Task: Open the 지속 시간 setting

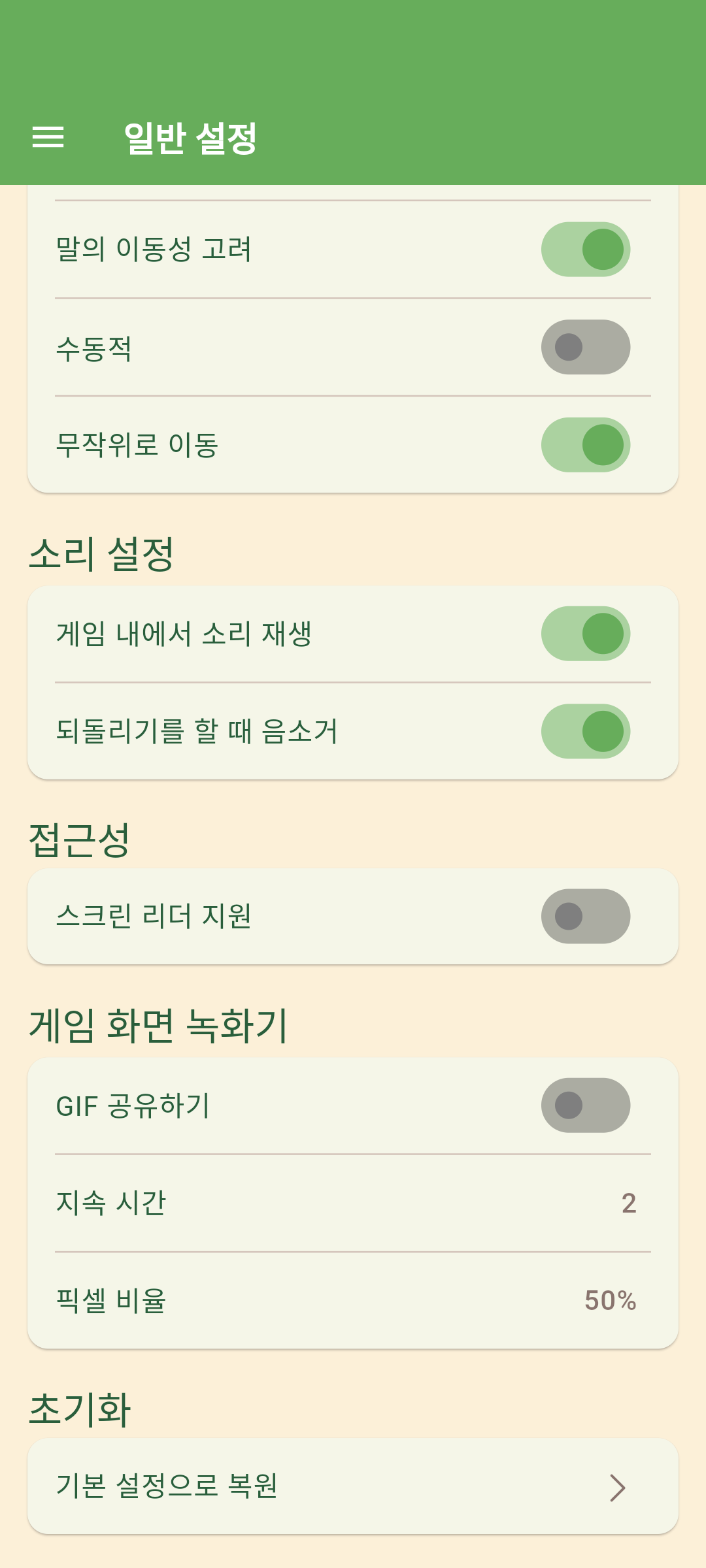Action: coord(353,1203)
